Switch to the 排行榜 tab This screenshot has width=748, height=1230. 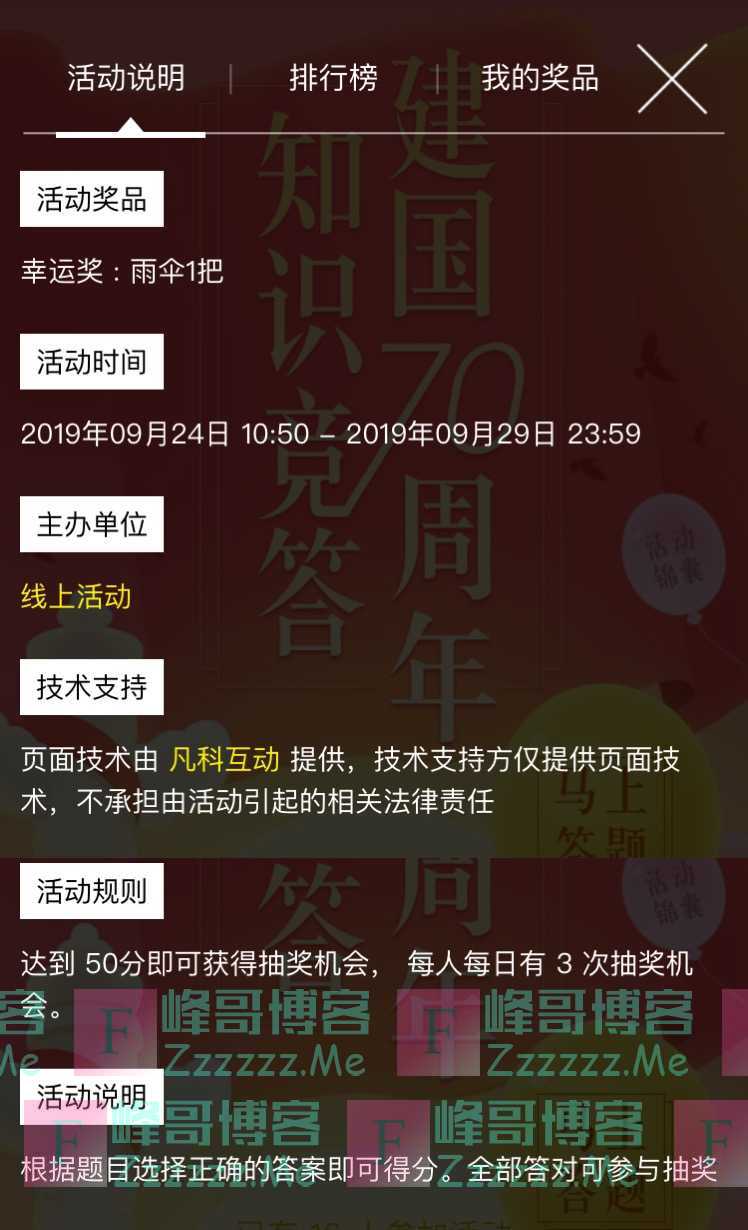click(335, 79)
